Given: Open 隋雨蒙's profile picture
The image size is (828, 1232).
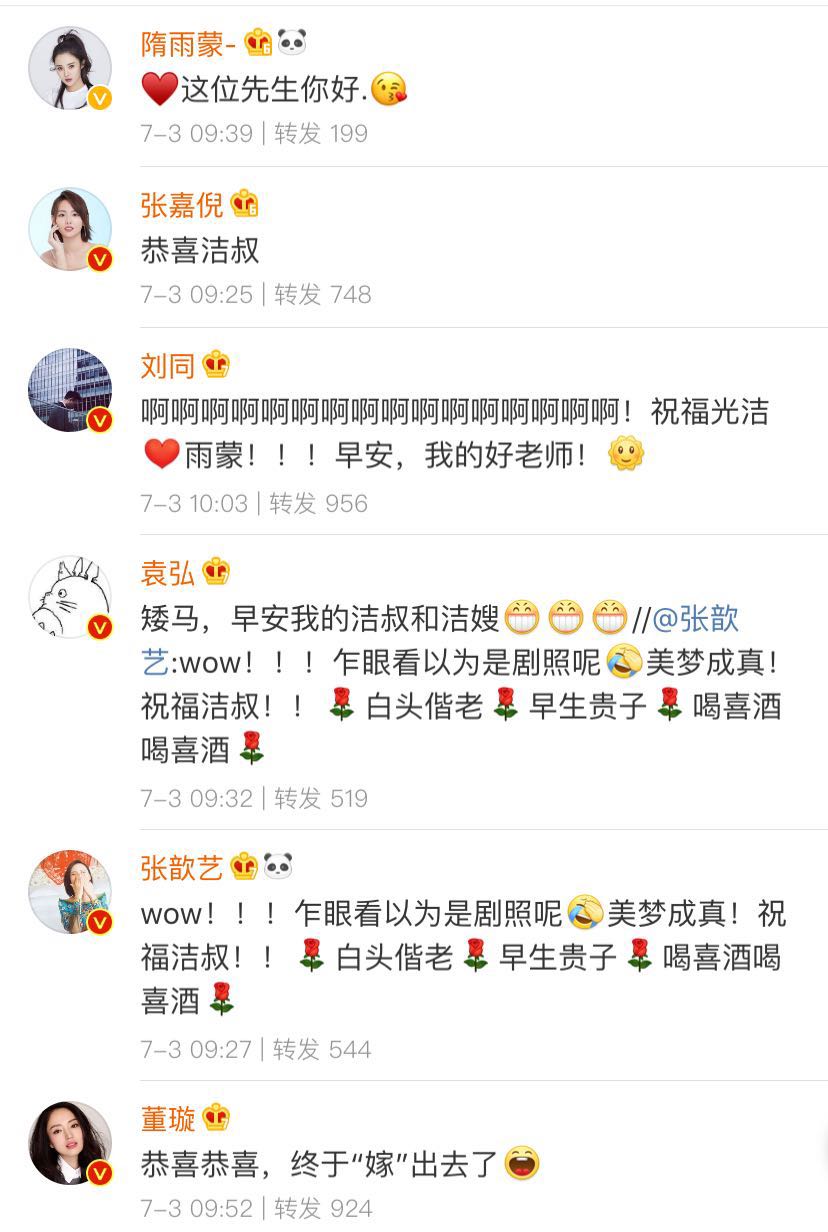Looking at the screenshot, I should [x=70, y=68].
